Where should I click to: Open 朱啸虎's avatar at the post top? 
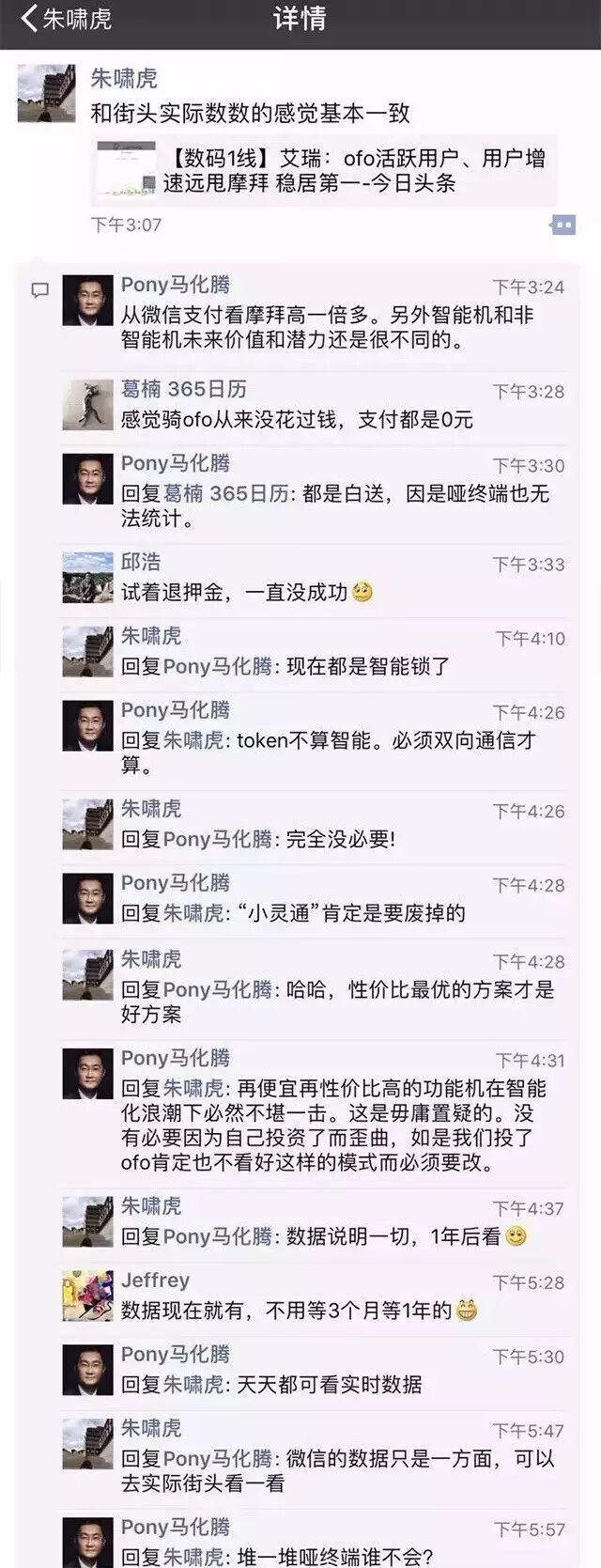pyautogui.click(x=46, y=93)
